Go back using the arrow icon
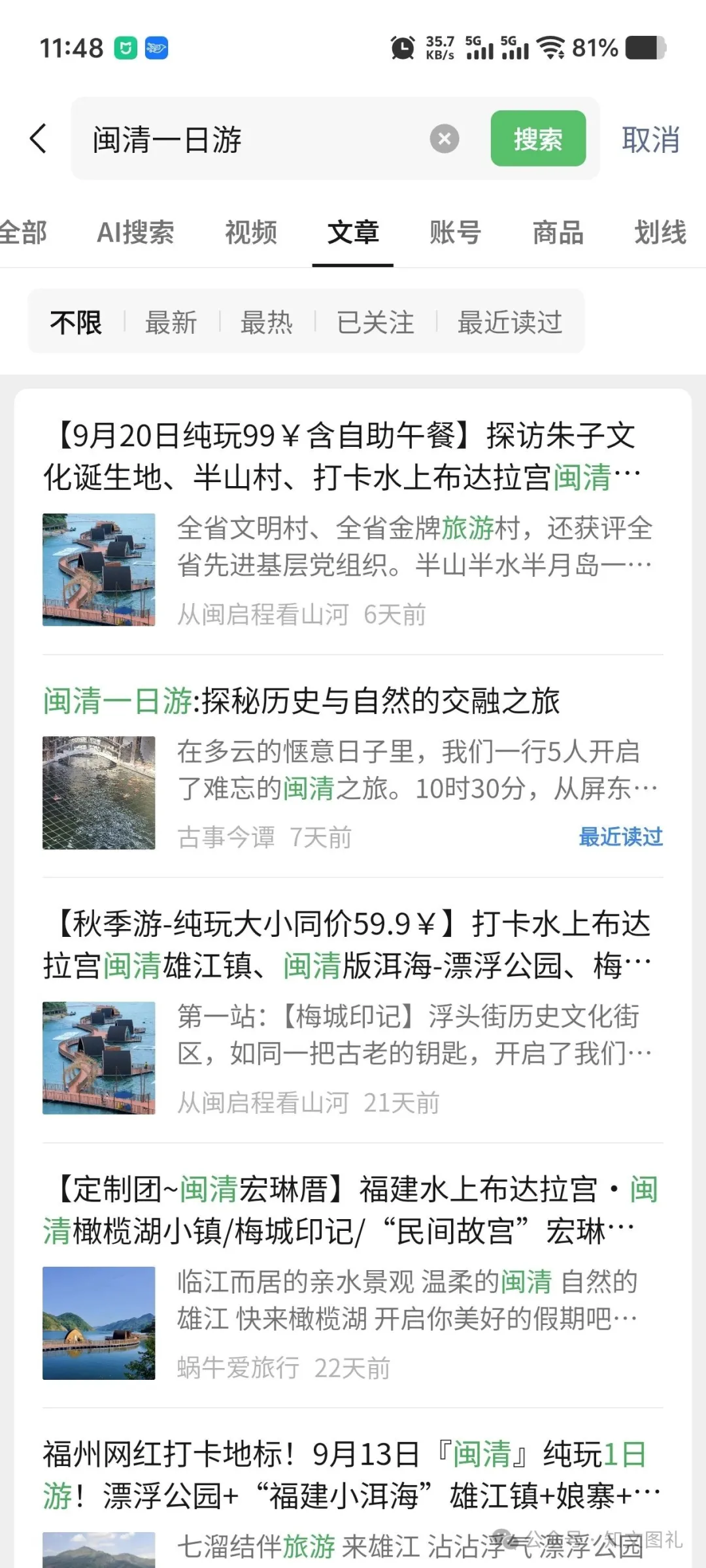This screenshot has width=706, height=1568. pos(39,139)
